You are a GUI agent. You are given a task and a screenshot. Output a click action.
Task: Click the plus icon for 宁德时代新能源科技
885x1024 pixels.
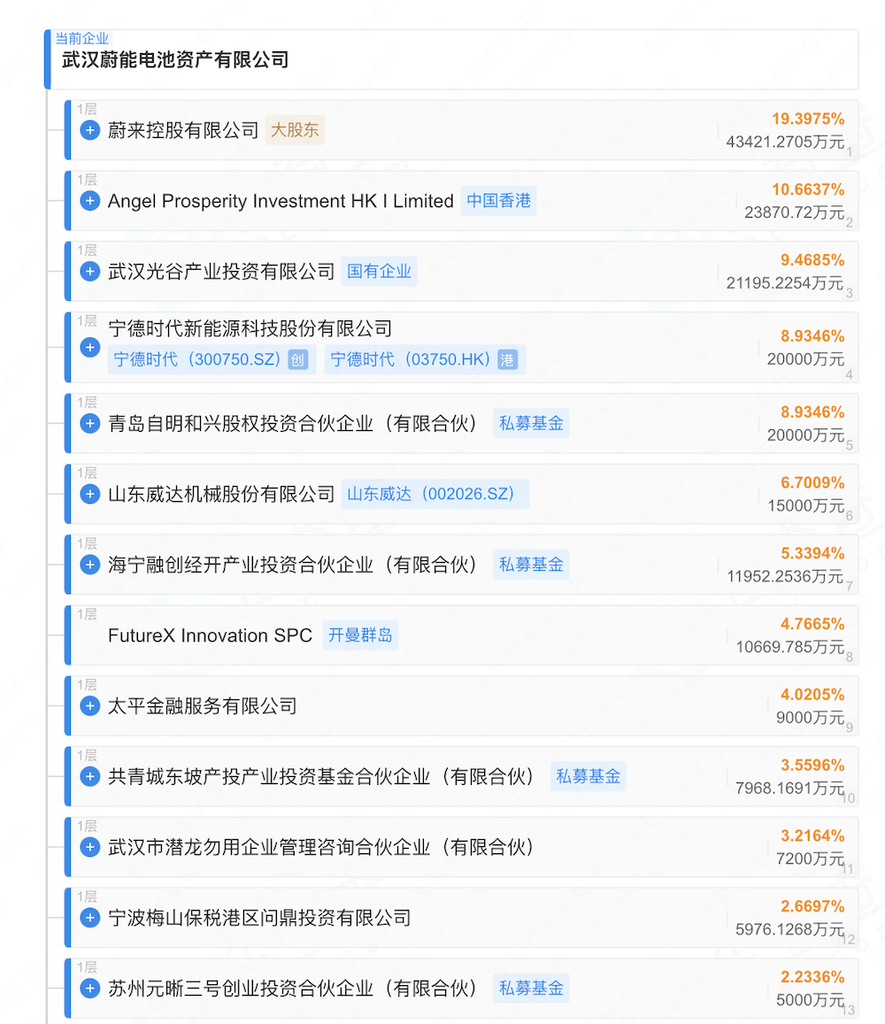pos(89,347)
